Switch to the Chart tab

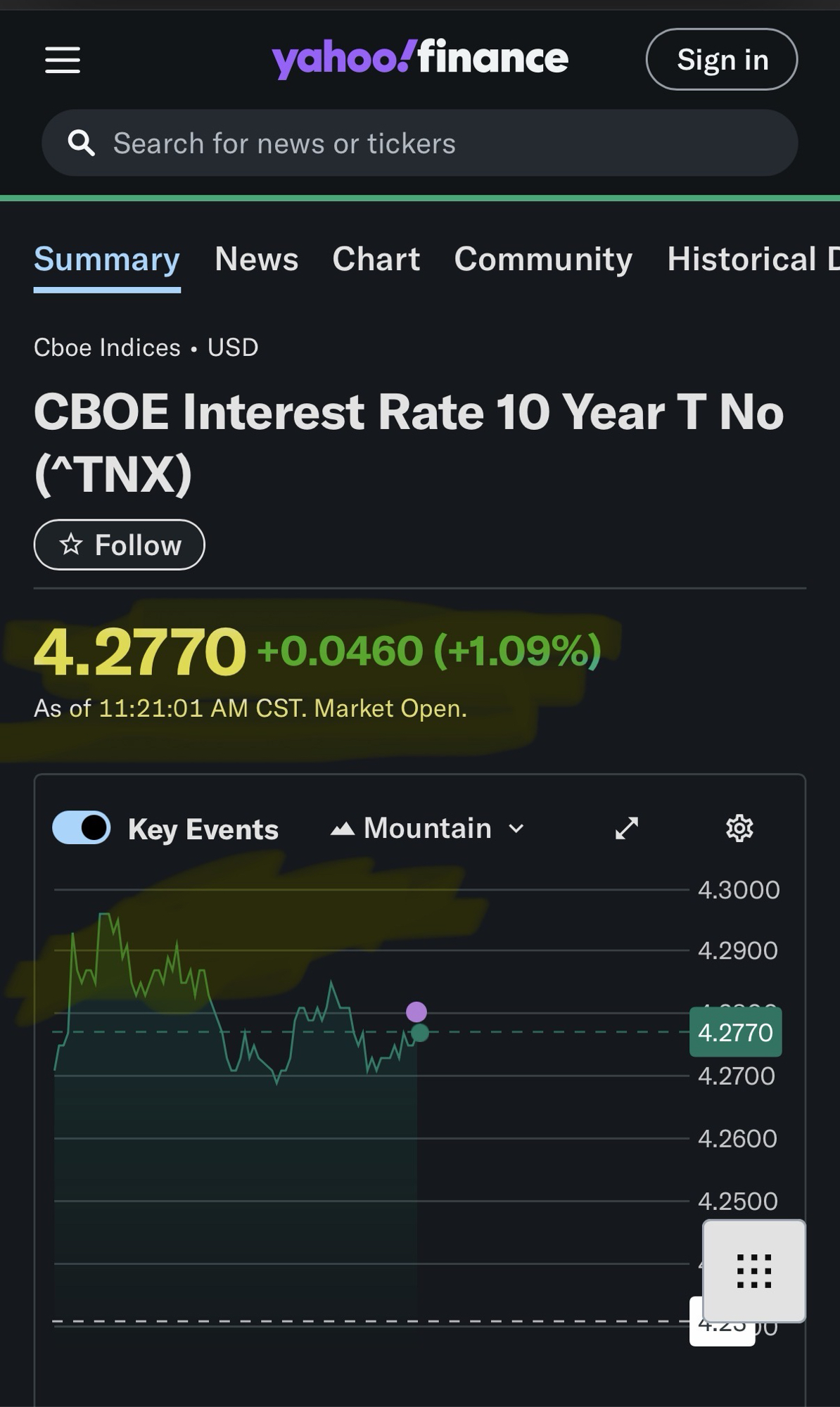click(x=376, y=260)
